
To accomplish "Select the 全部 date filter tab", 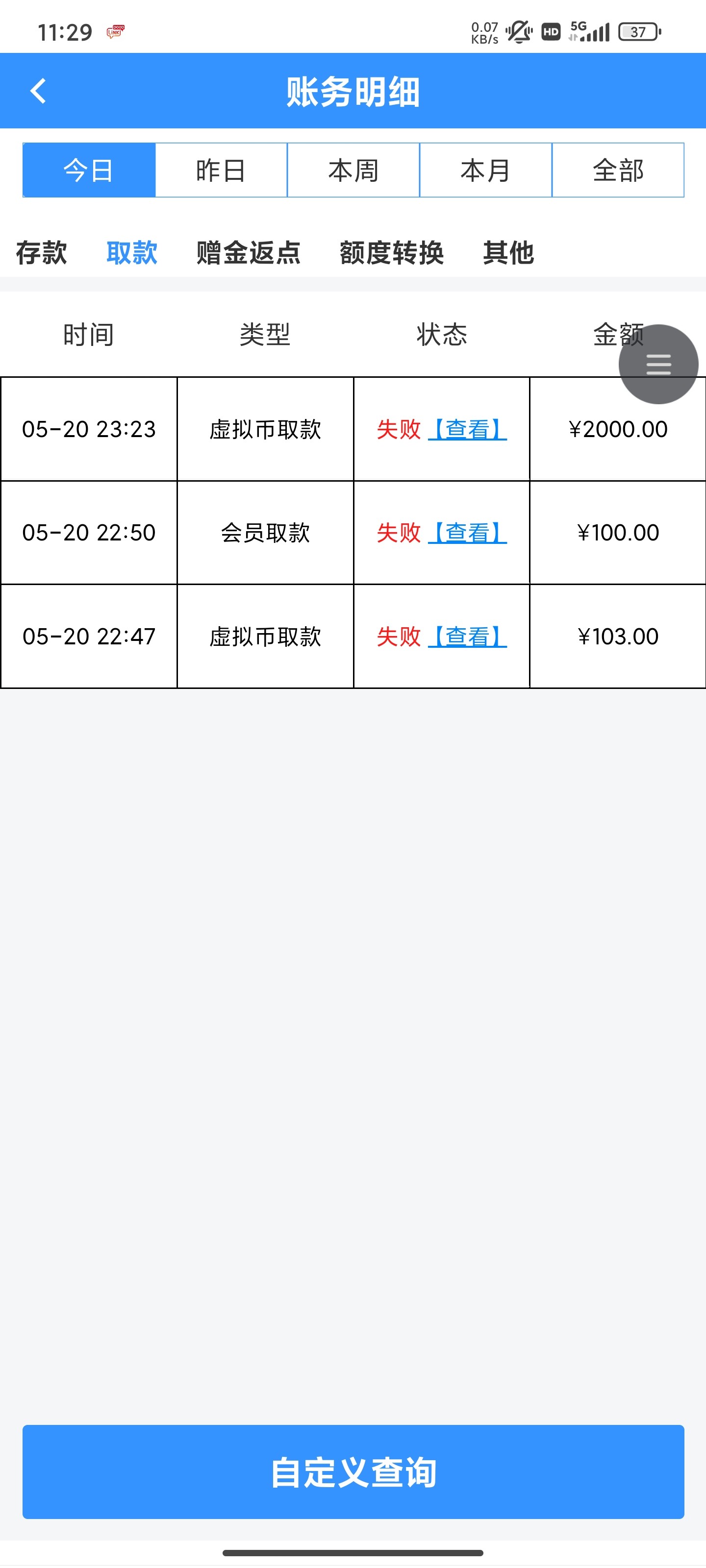I will 618,171.
